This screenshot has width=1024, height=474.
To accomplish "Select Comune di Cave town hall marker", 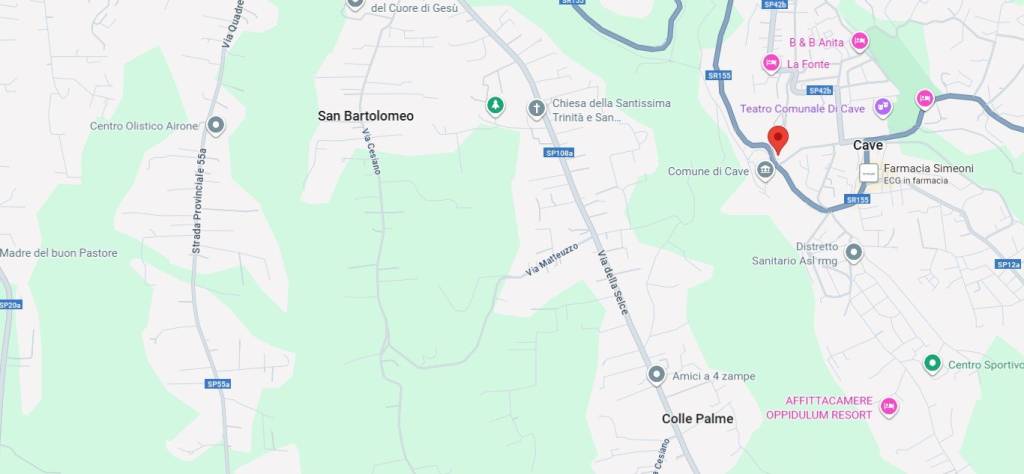I will [766, 171].
